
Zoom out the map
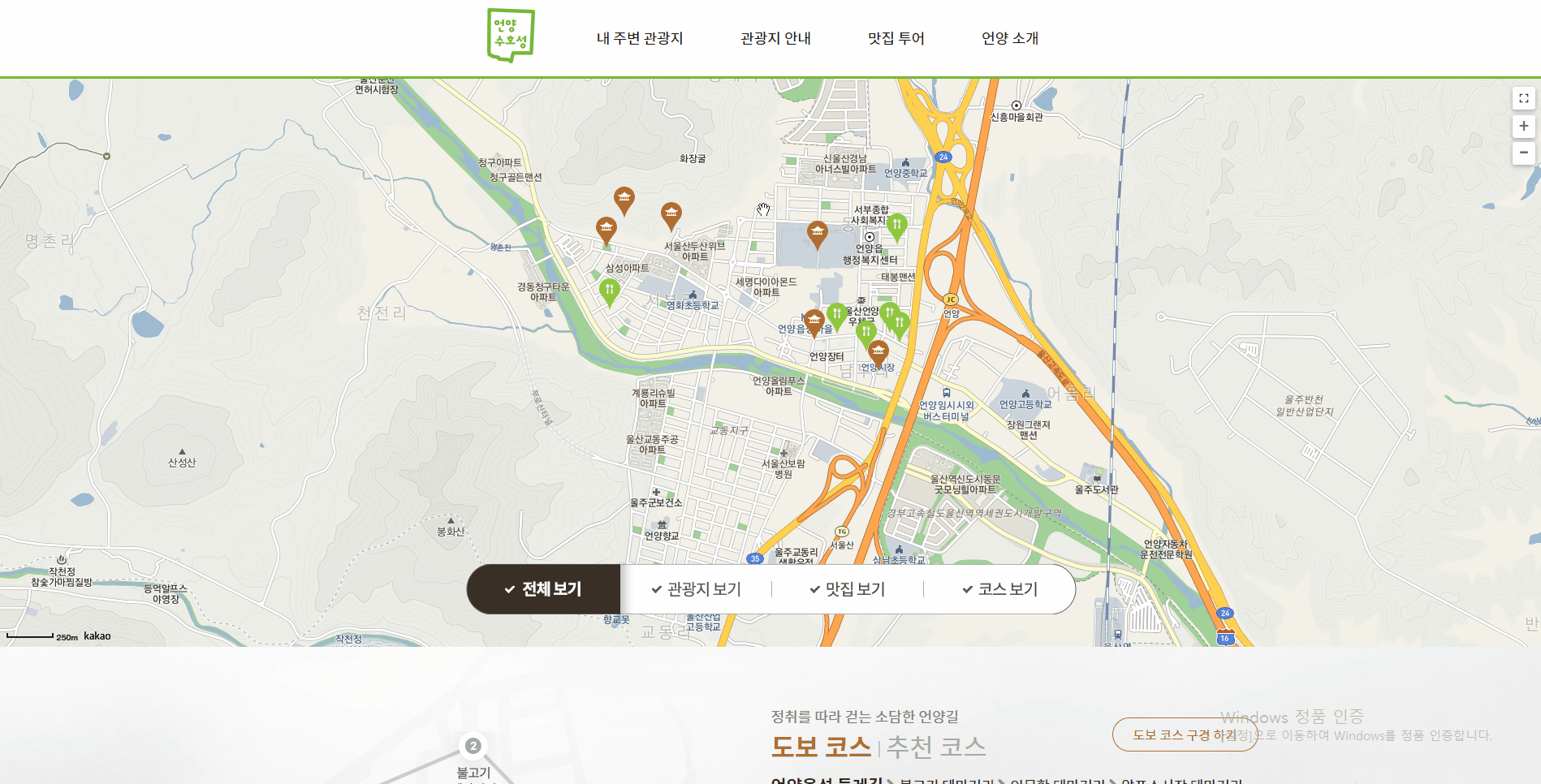pos(1523,153)
